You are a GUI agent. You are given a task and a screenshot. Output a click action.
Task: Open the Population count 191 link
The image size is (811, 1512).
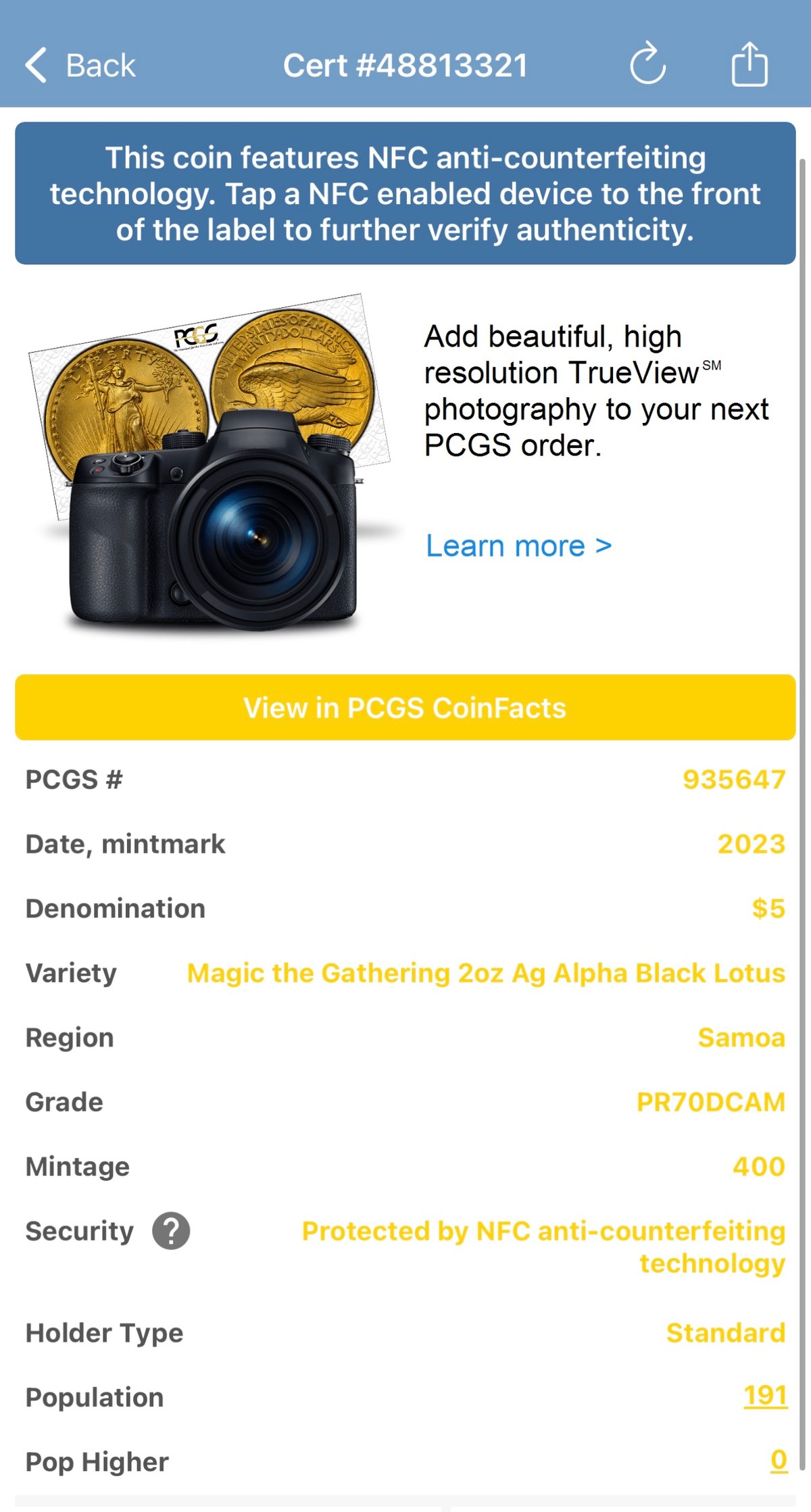click(x=765, y=1395)
